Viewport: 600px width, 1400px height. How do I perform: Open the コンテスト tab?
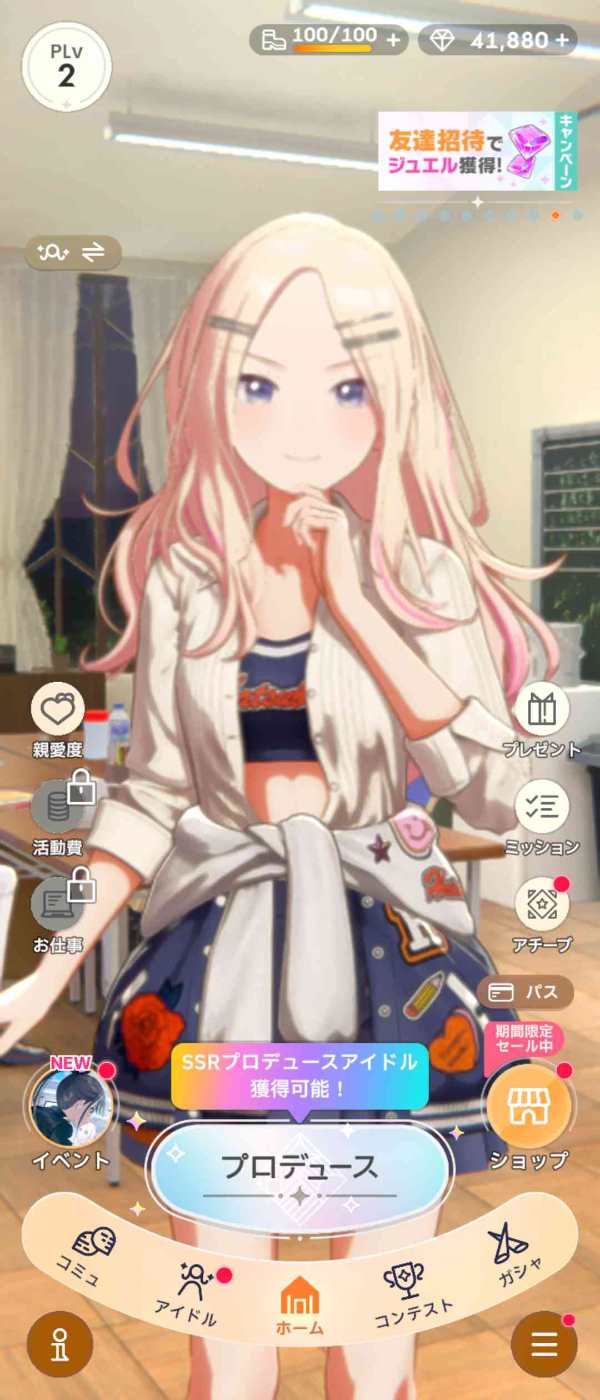411,1293
